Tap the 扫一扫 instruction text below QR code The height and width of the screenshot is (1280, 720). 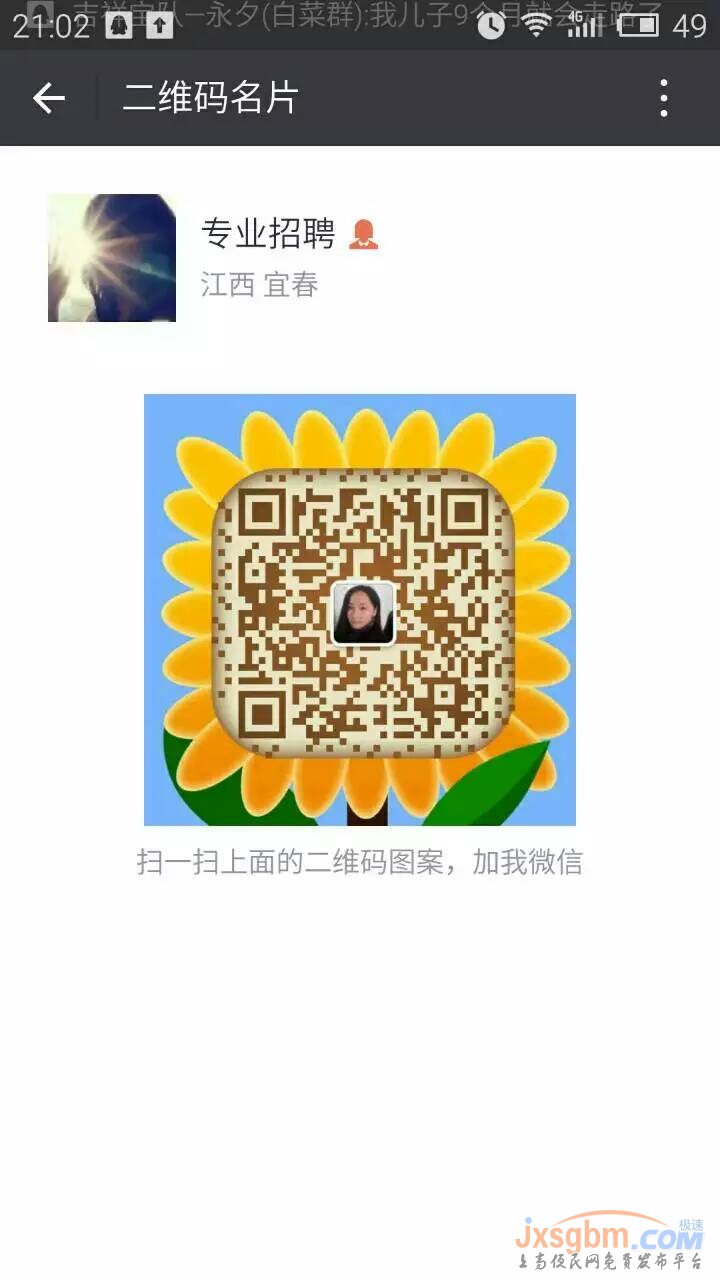point(360,862)
